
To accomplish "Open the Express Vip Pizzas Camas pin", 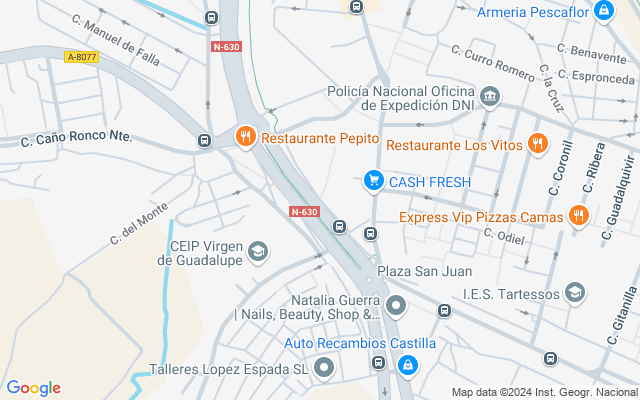I will pos(578,216).
